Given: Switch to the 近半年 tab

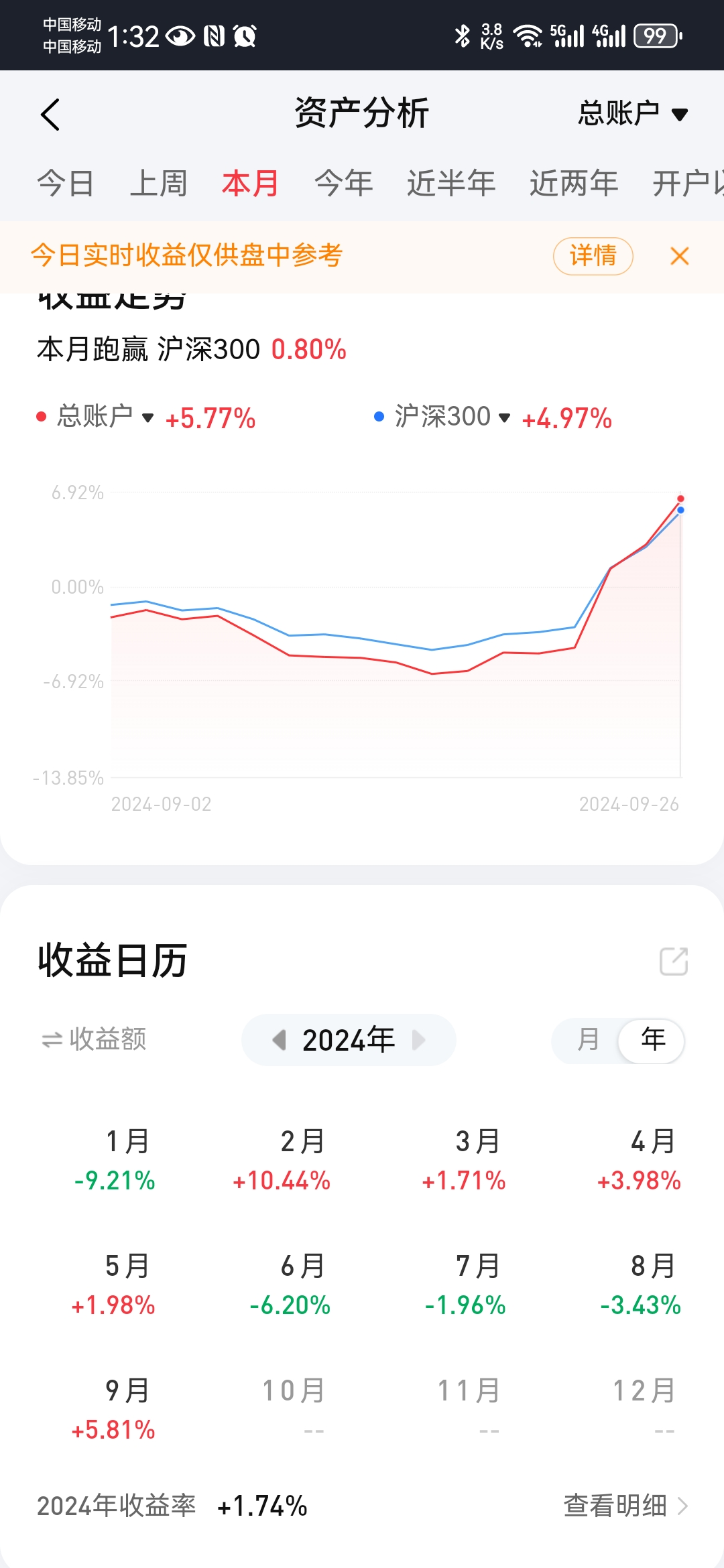Looking at the screenshot, I should (451, 183).
